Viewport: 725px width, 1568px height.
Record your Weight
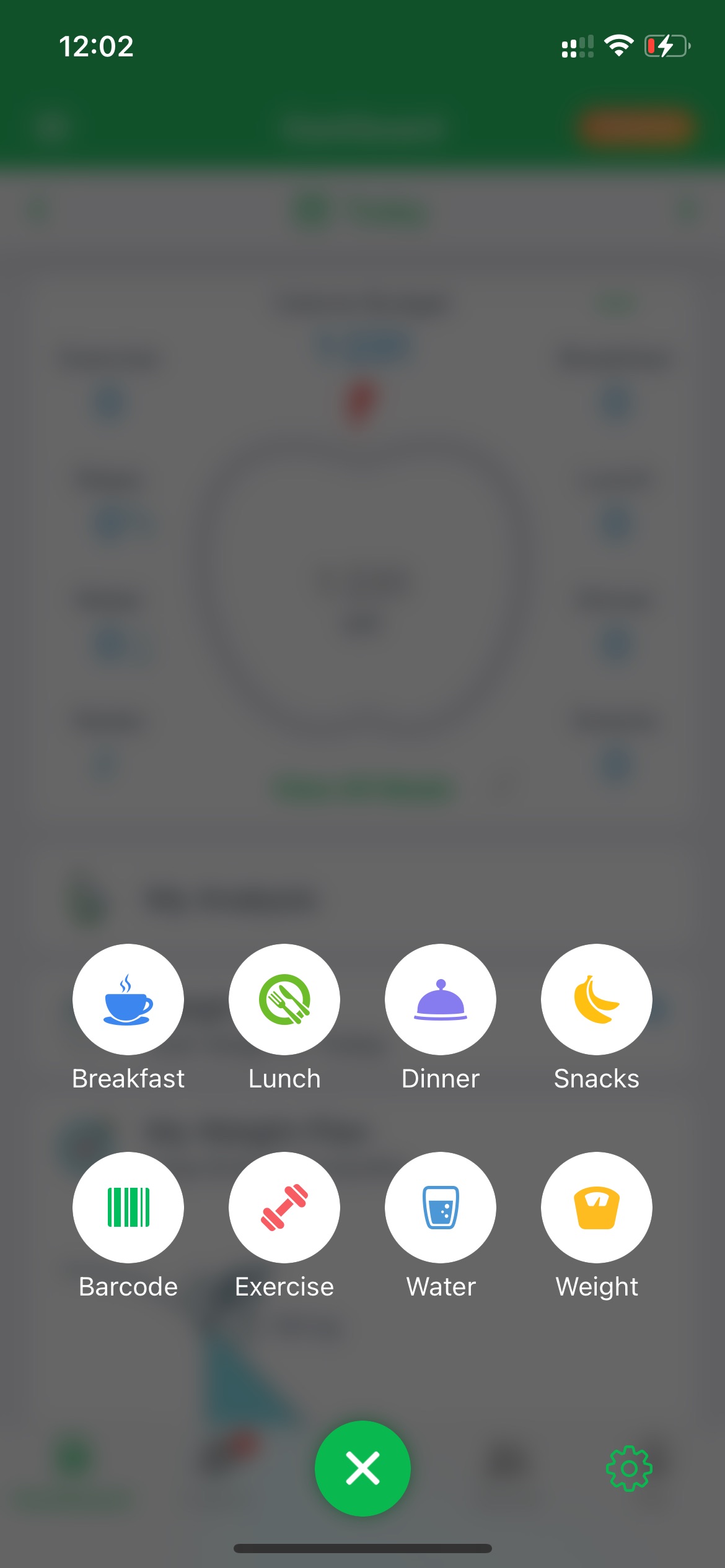point(597,1207)
